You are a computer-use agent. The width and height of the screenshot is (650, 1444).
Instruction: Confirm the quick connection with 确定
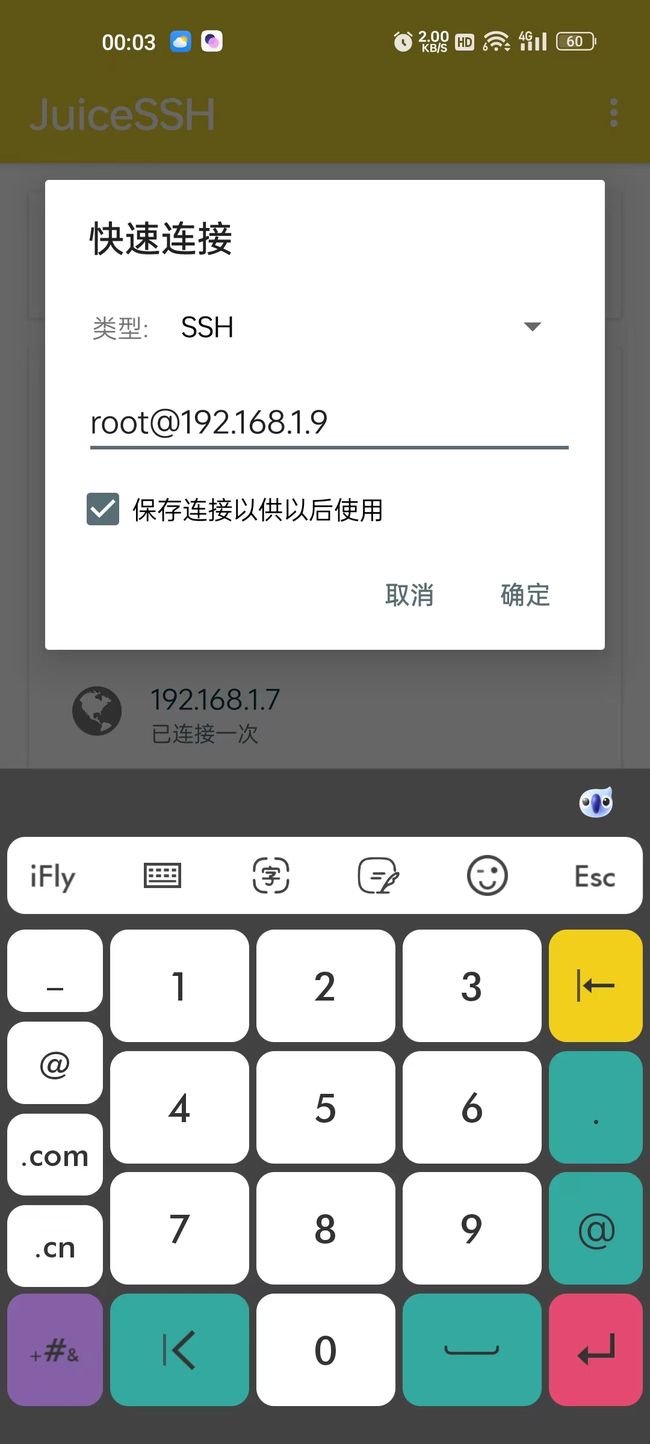coord(525,595)
